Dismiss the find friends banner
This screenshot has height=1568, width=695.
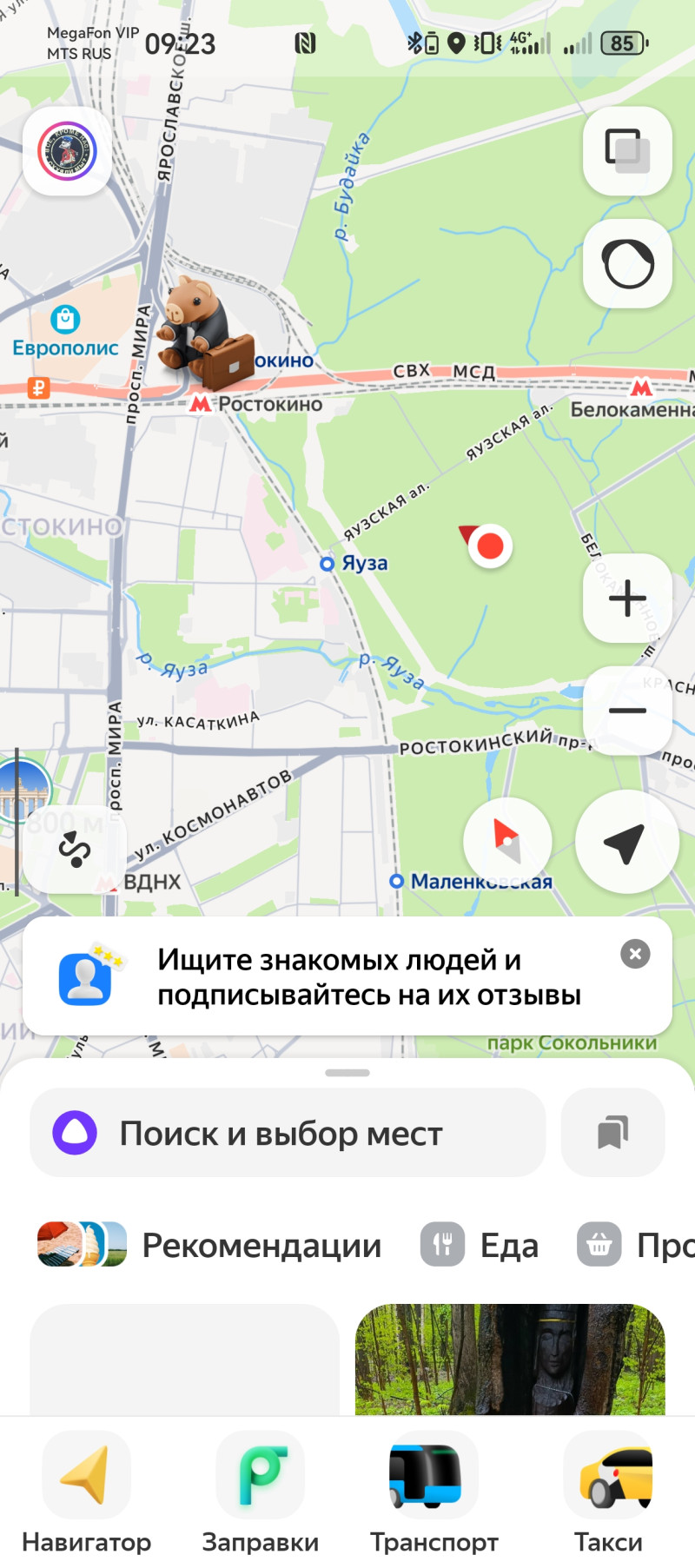tap(635, 954)
